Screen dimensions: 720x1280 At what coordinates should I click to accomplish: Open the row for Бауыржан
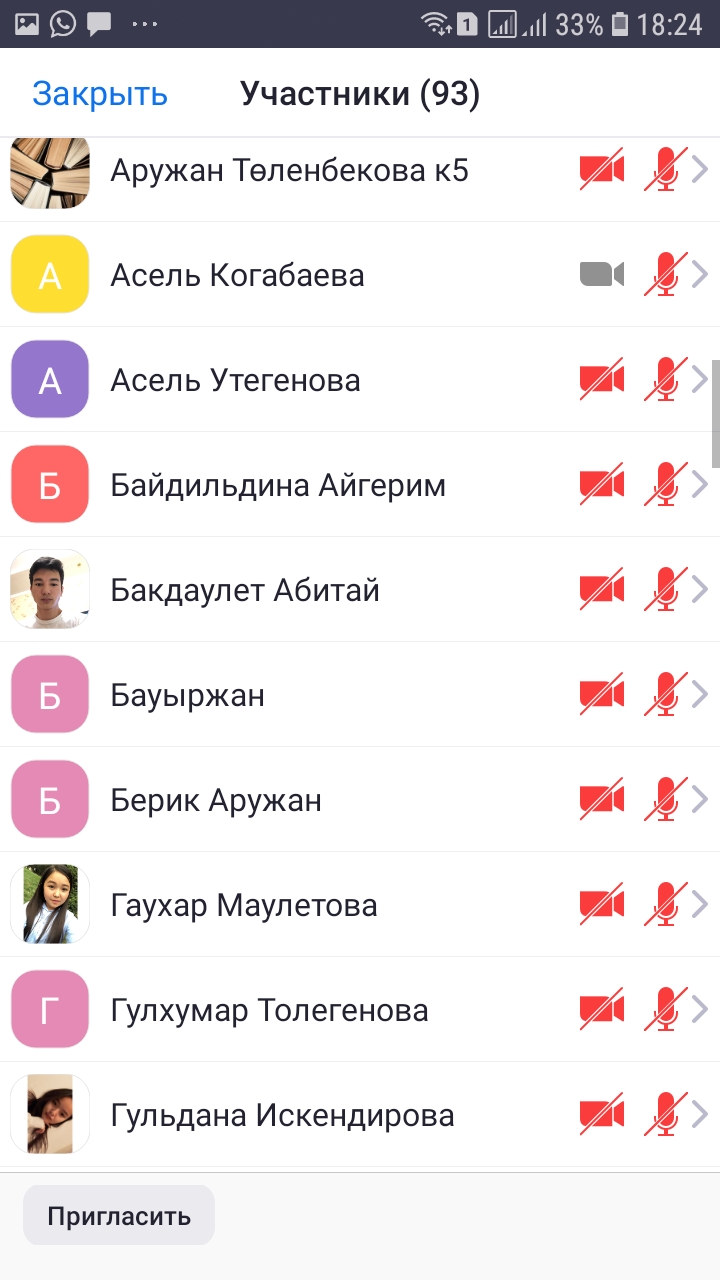(188, 695)
